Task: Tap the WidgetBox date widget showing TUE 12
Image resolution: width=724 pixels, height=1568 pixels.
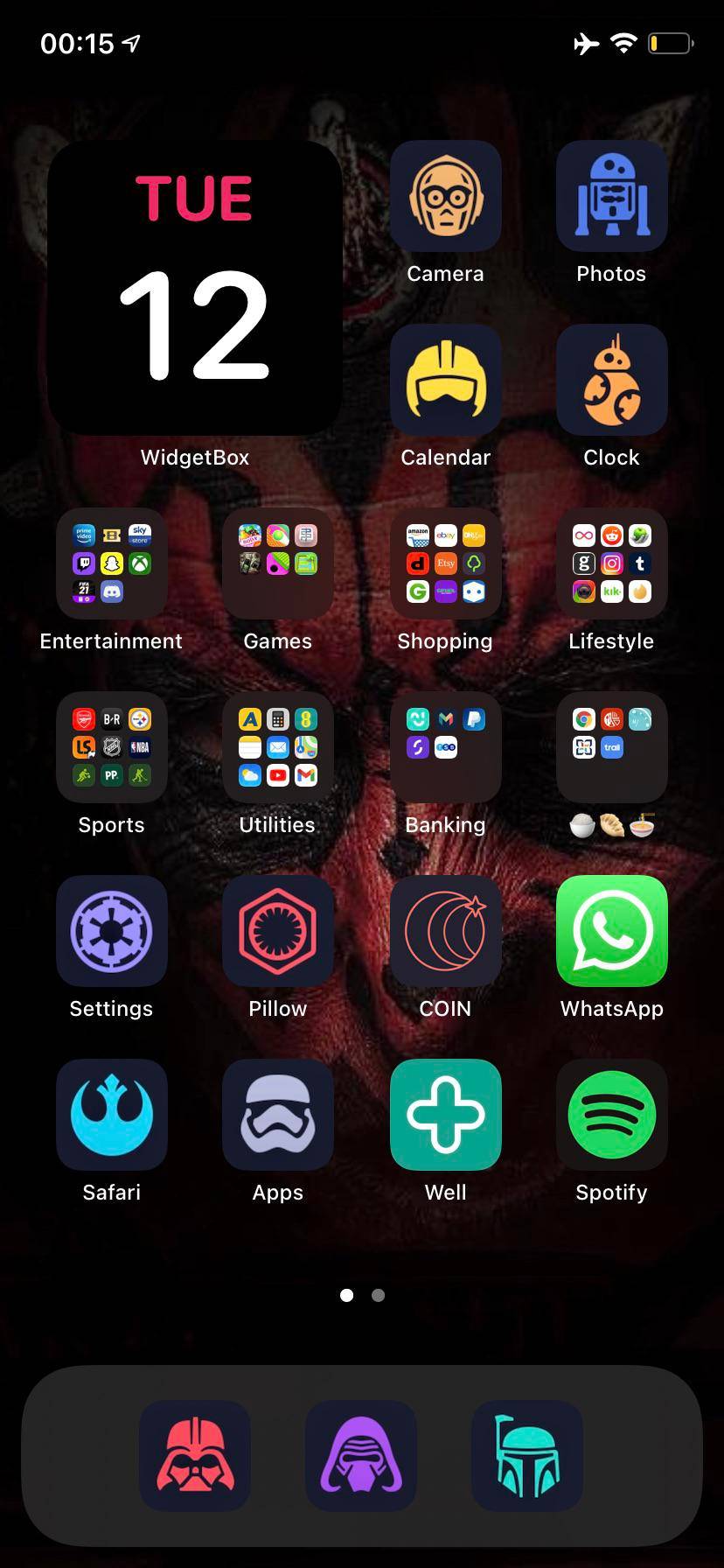Action: click(x=194, y=287)
